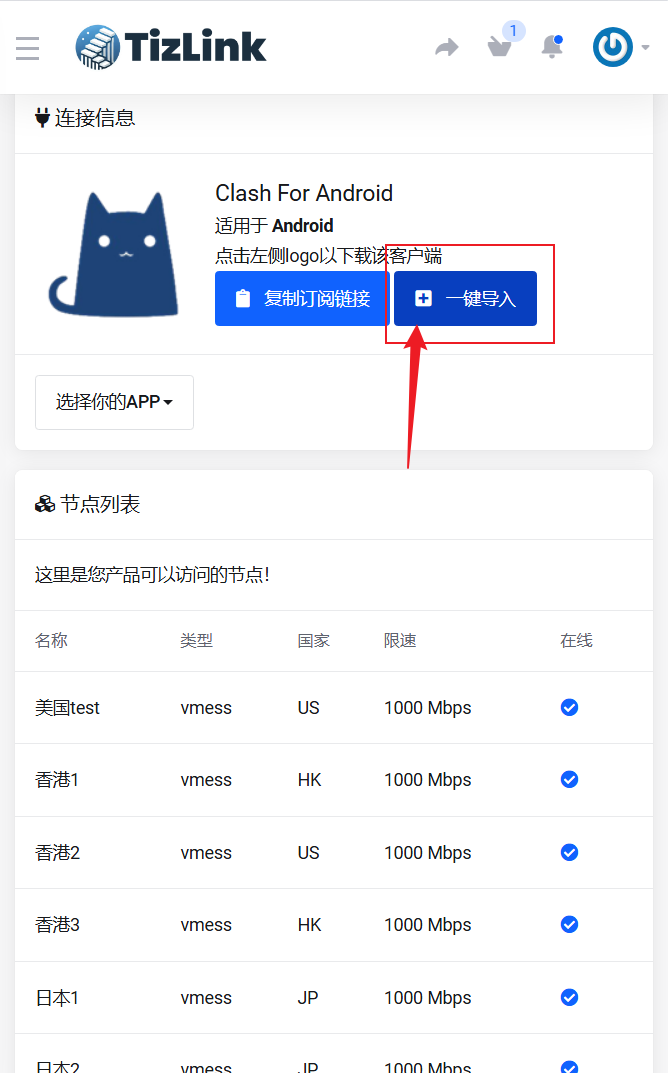Screen dimensions: 668x1073
Task: Open the notifications bell
Action: (551, 47)
